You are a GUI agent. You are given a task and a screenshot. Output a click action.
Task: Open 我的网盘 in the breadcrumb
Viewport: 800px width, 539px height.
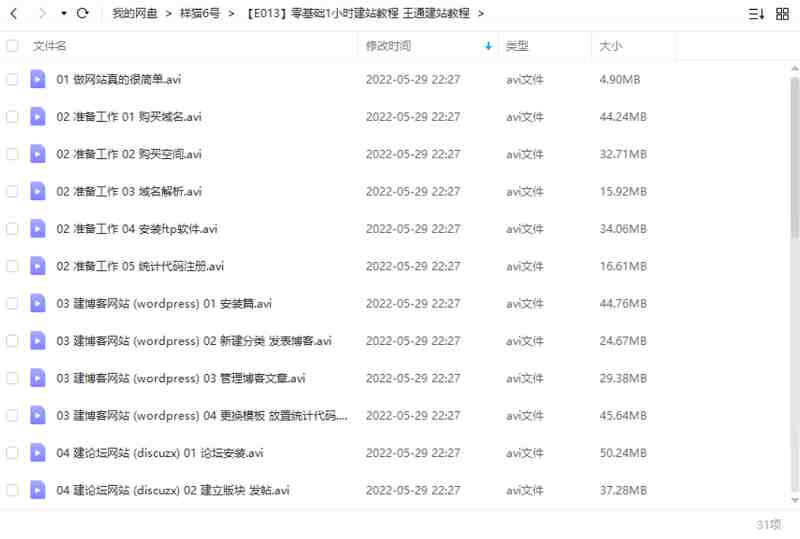click(137, 14)
